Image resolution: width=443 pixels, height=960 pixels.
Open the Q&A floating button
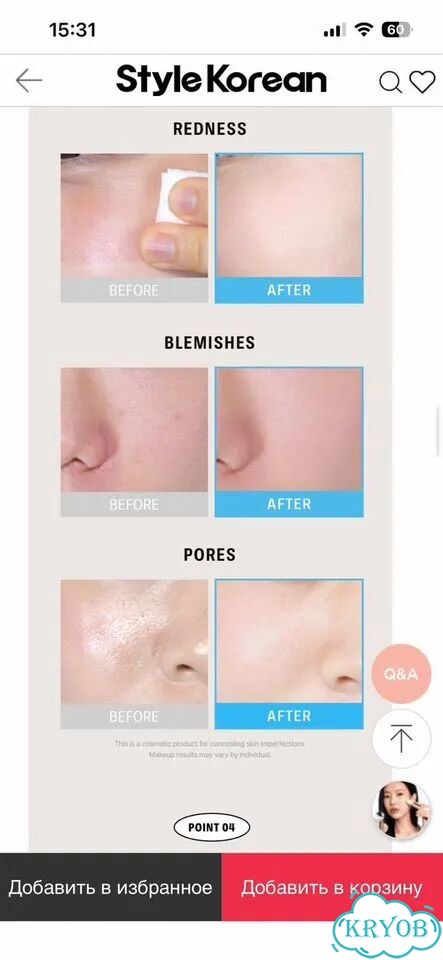pyautogui.click(x=401, y=673)
